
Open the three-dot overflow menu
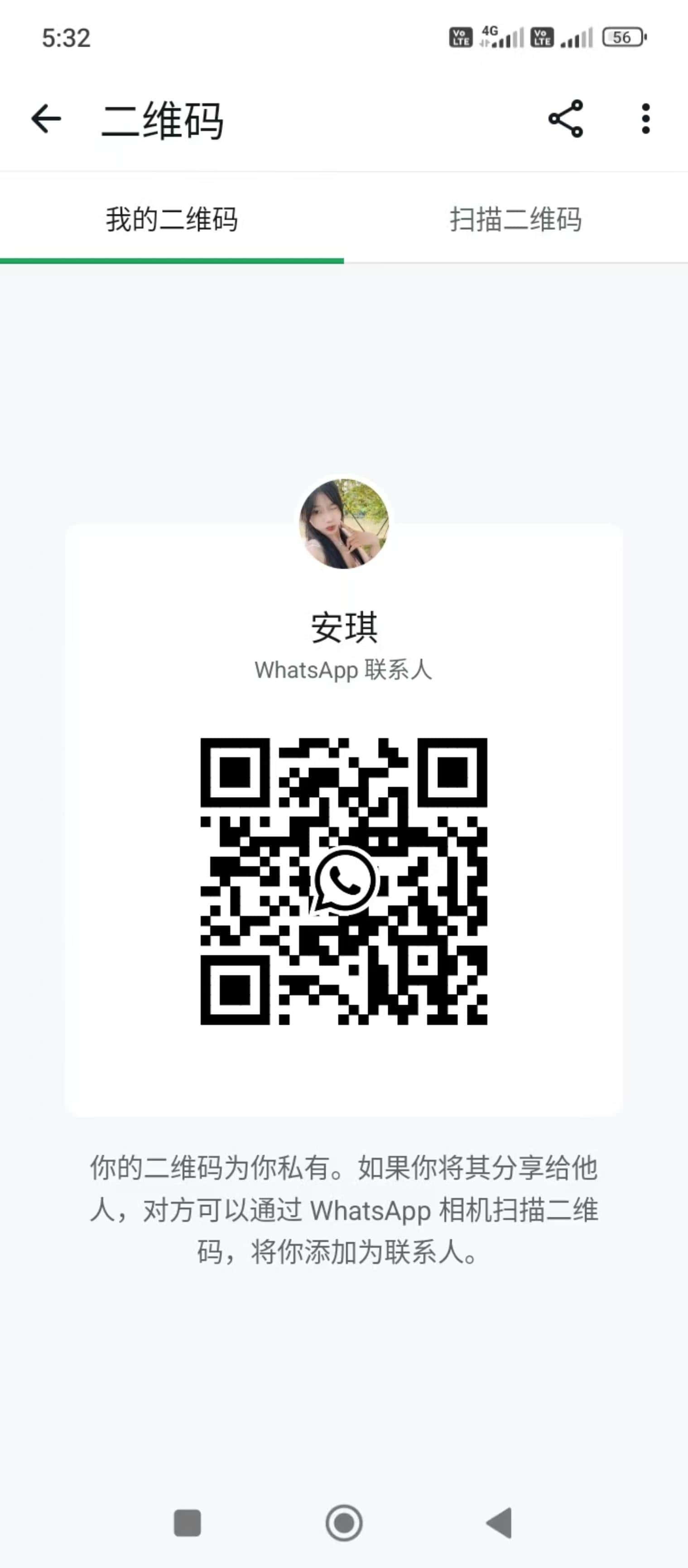645,119
